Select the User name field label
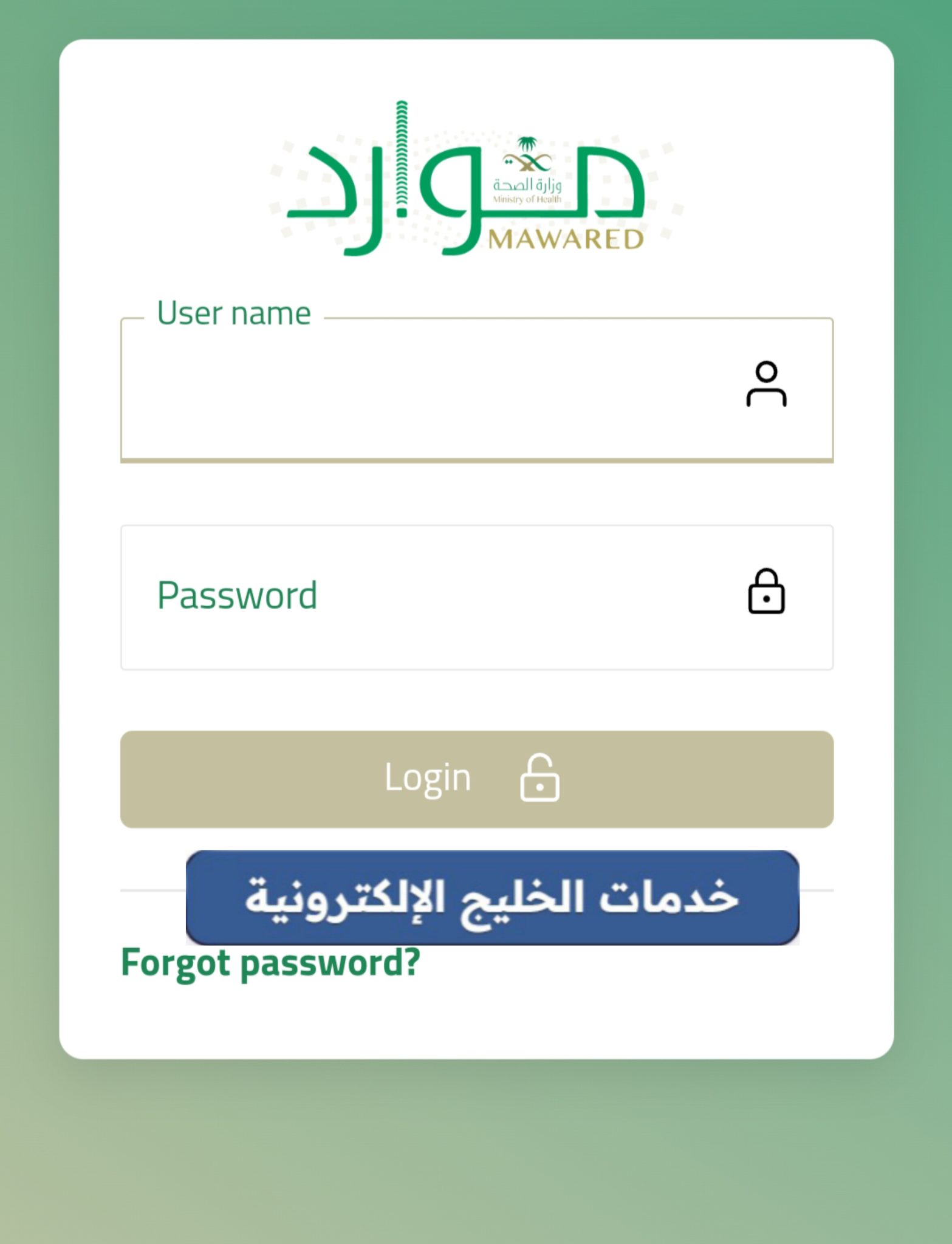The image size is (952, 1244). [233, 313]
